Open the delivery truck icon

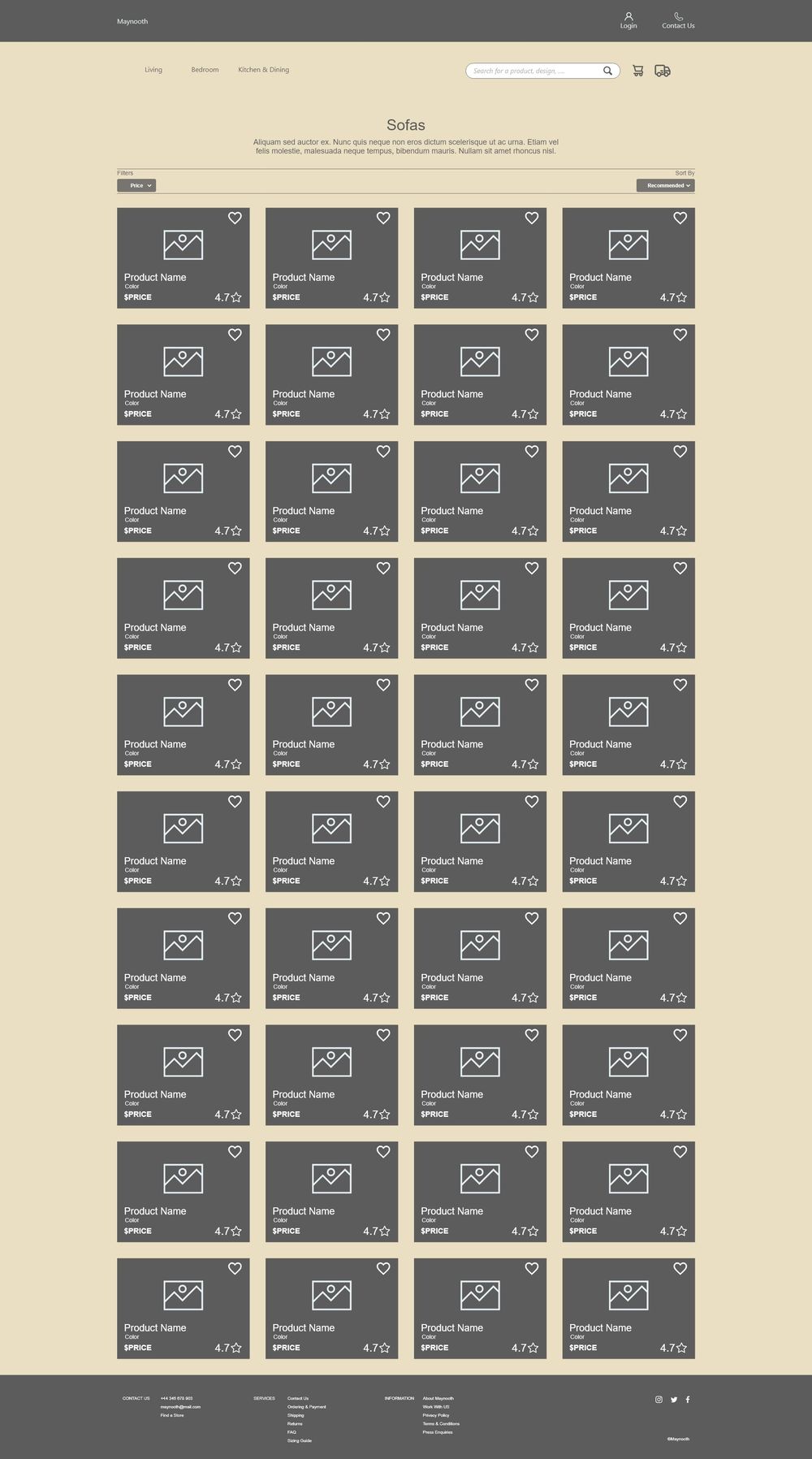[x=663, y=71]
